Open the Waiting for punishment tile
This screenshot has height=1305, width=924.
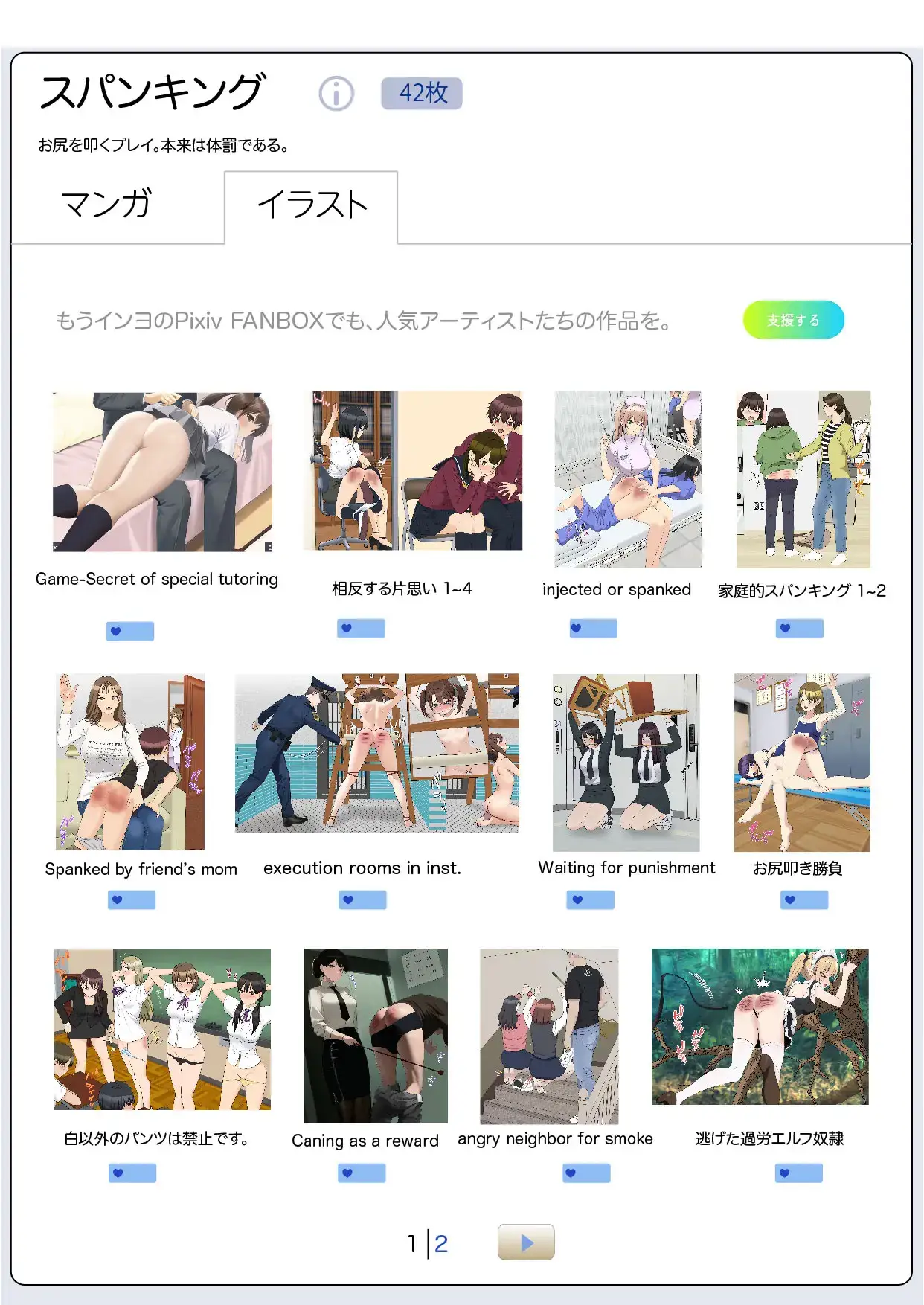coord(626,763)
